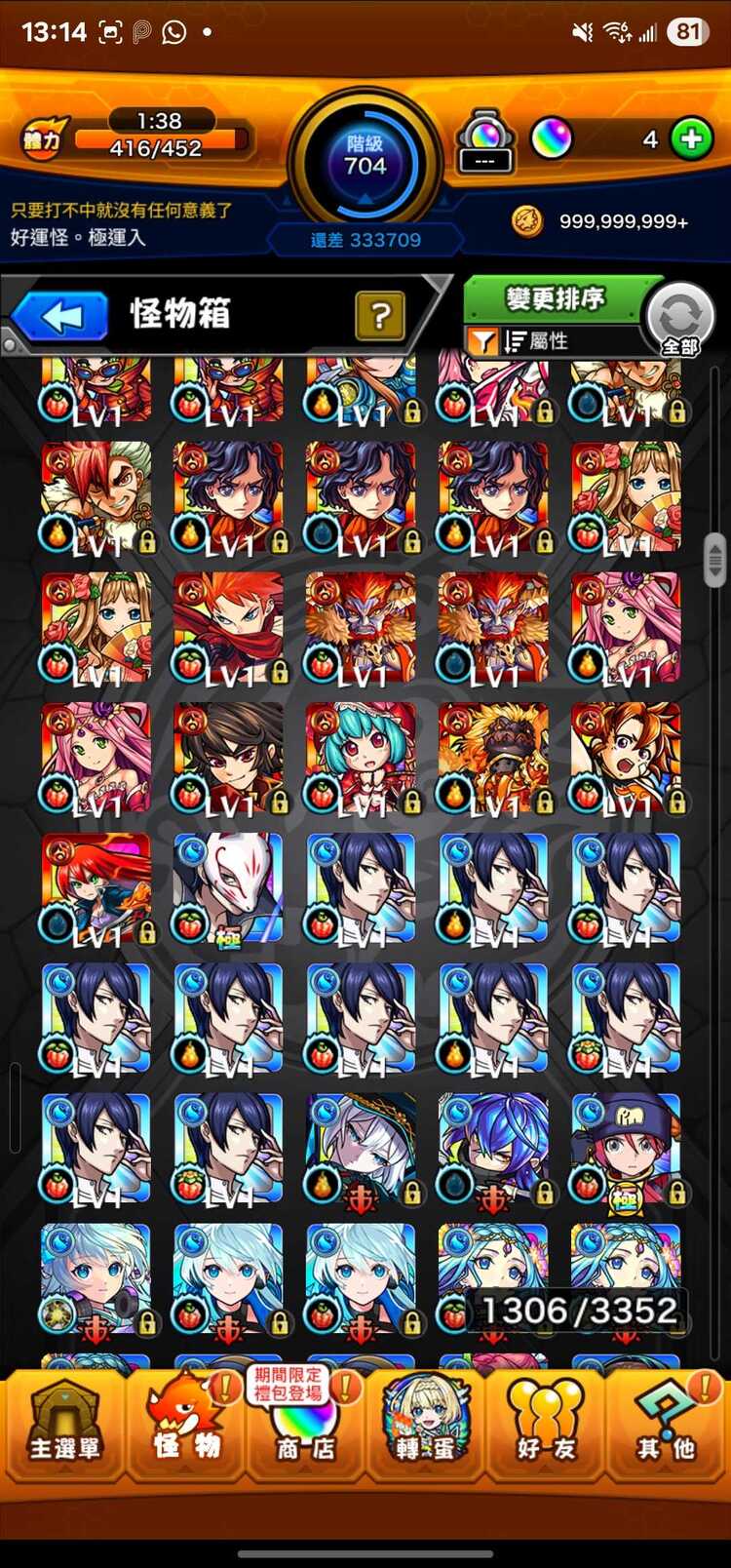Open the 主選單 main menu tab
Screen dimensions: 731x1568
pyautogui.click(x=64, y=1428)
